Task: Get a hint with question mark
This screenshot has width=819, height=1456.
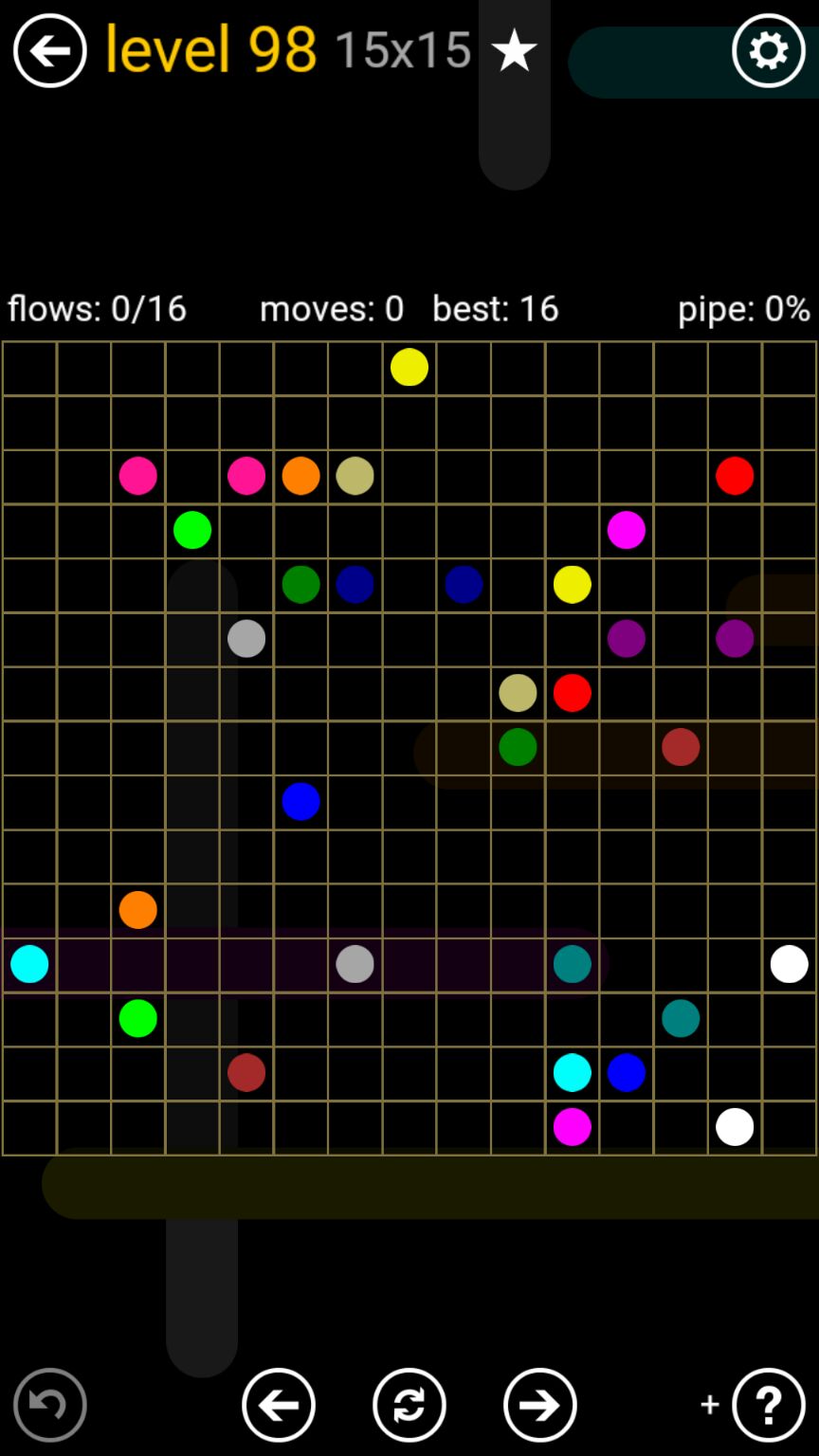Action: [x=768, y=1404]
